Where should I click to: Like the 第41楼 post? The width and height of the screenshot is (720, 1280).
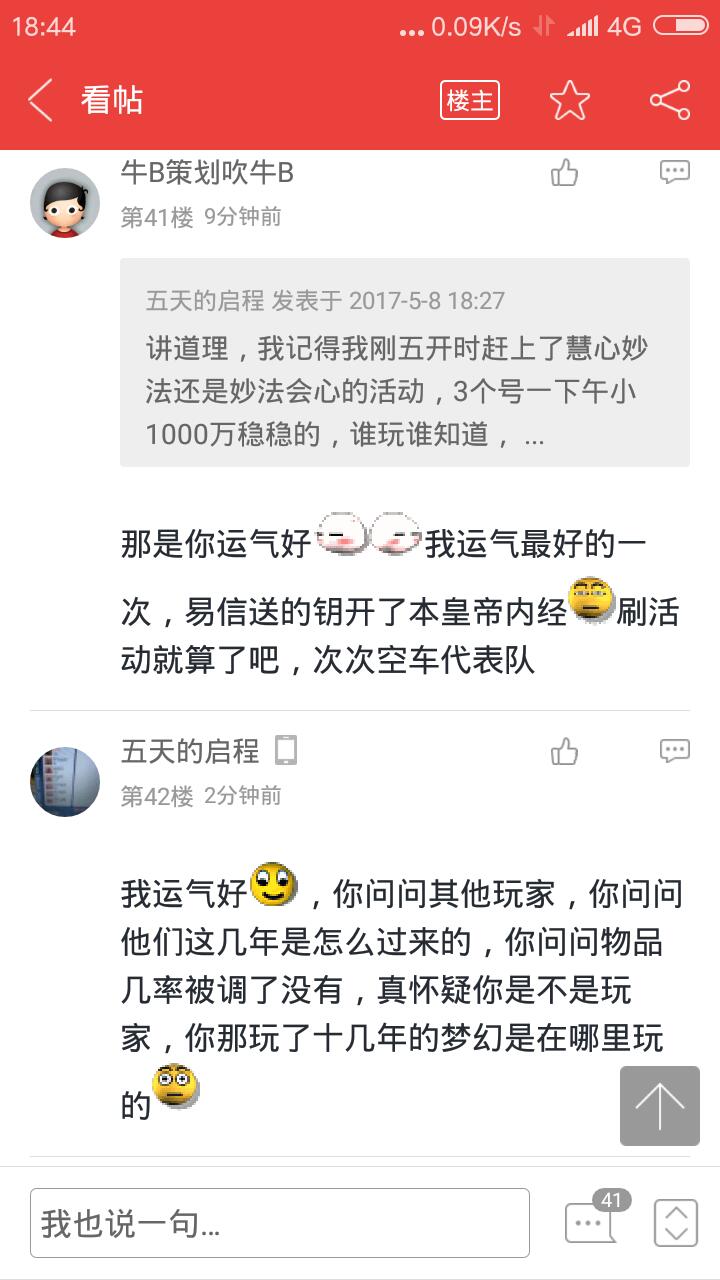point(565,173)
